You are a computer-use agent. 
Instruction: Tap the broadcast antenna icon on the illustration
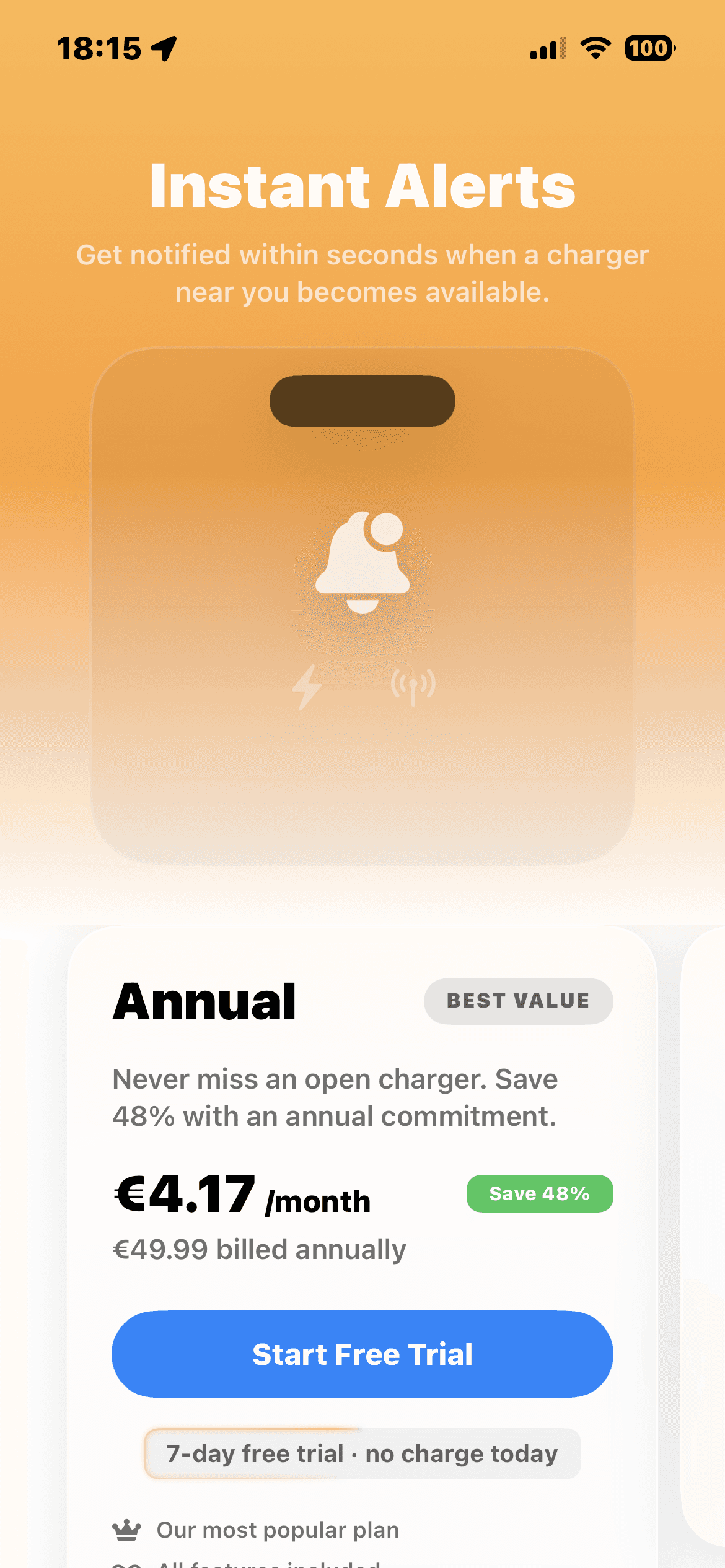(x=412, y=686)
